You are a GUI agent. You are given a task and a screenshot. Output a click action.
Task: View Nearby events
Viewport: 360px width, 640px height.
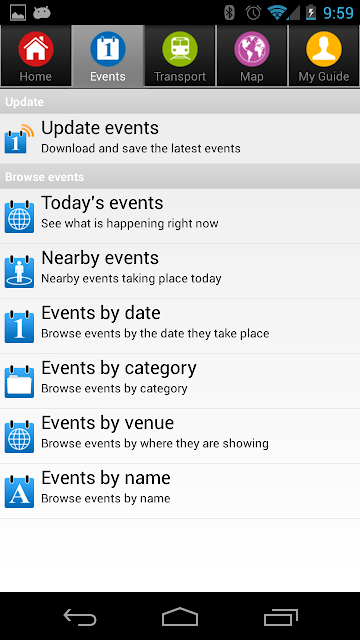click(180, 271)
